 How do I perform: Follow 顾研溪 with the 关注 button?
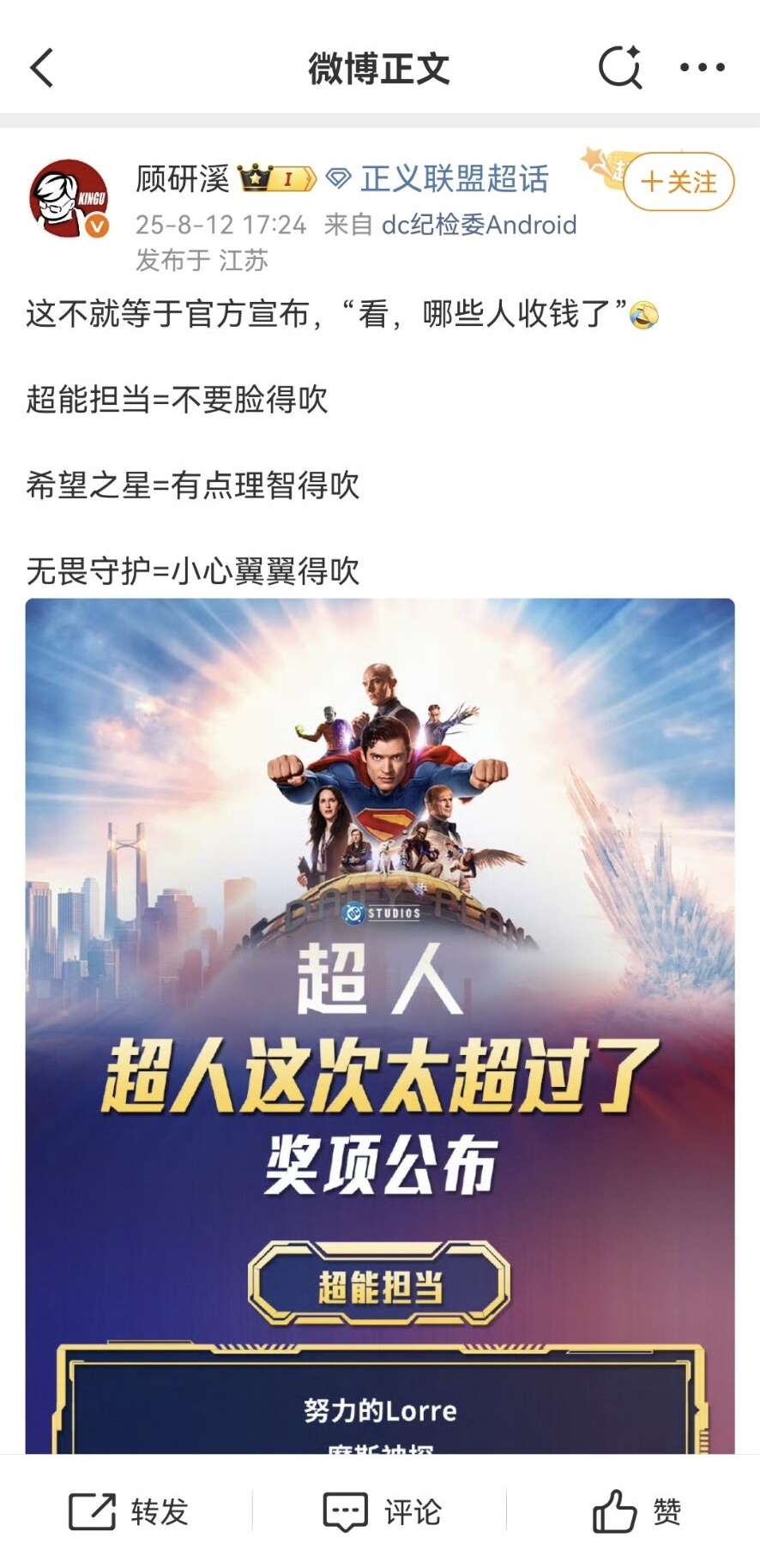pos(679,182)
